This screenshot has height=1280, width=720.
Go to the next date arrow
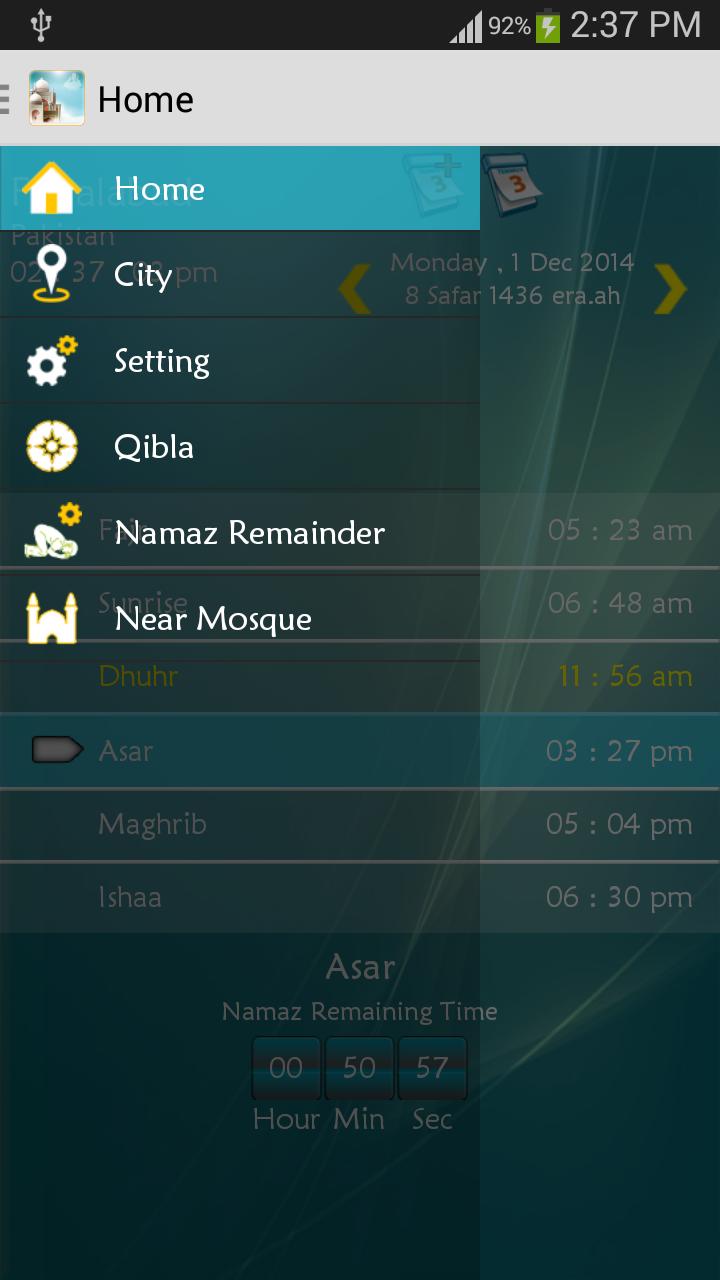[x=670, y=289]
